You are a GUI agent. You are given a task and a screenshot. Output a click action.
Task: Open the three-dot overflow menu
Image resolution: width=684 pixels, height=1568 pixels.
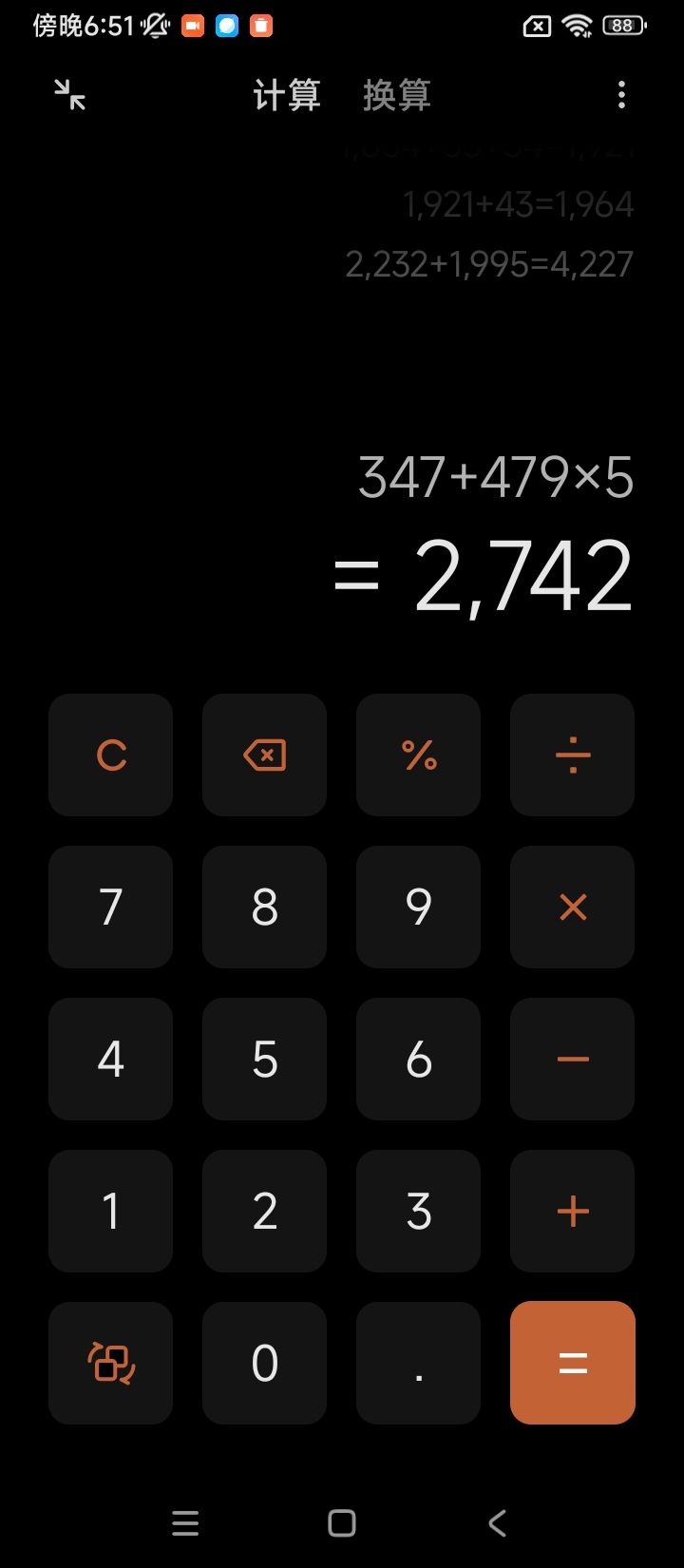tap(621, 94)
